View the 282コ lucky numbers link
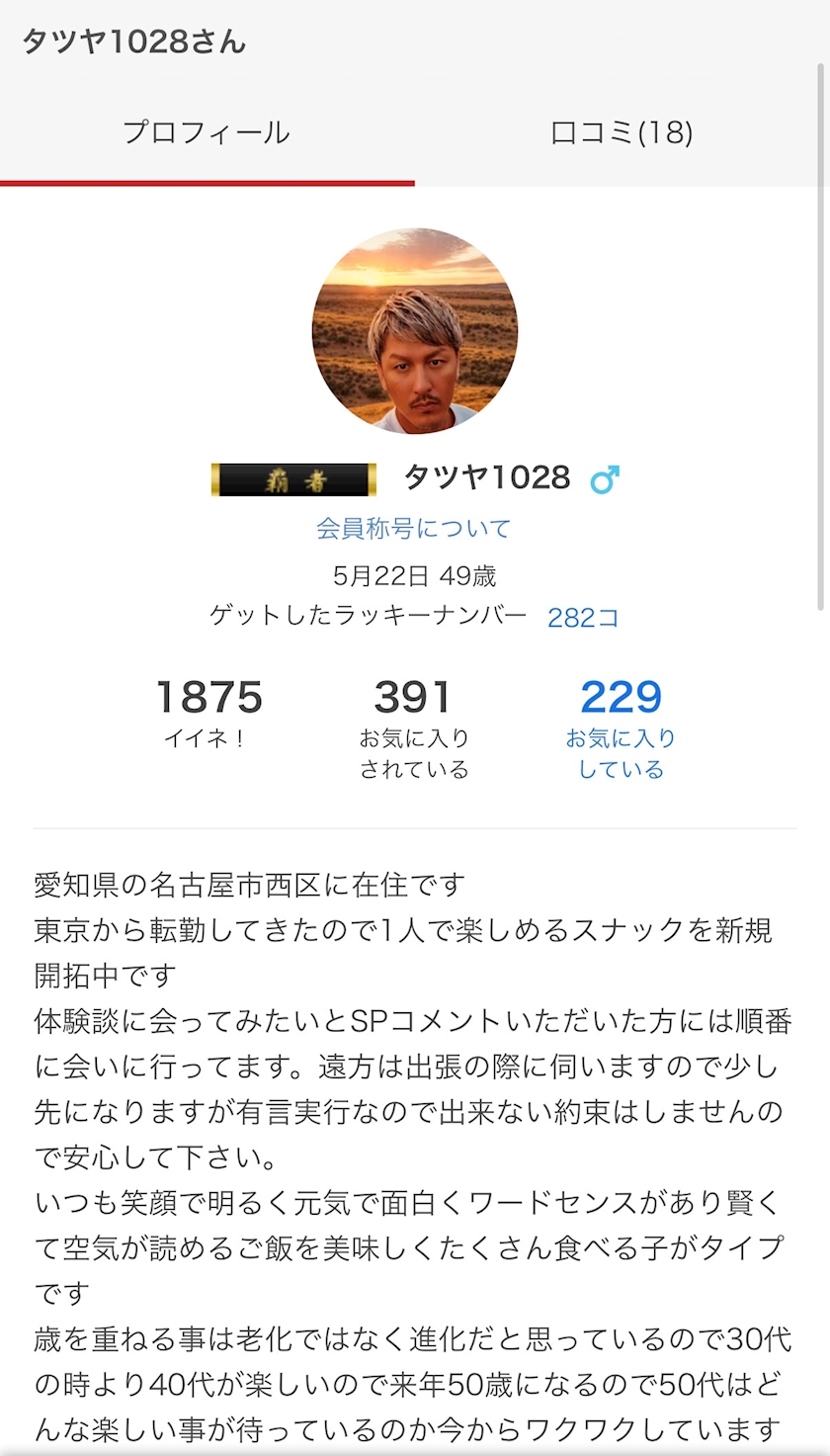Image resolution: width=830 pixels, height=1456 pixels. point(583,618)
